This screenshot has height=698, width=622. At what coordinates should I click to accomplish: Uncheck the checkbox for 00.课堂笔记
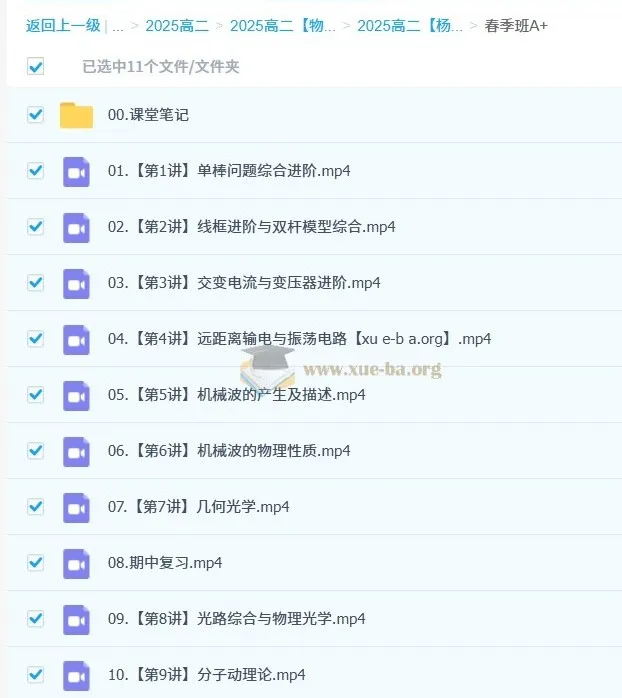click(36, 115)
